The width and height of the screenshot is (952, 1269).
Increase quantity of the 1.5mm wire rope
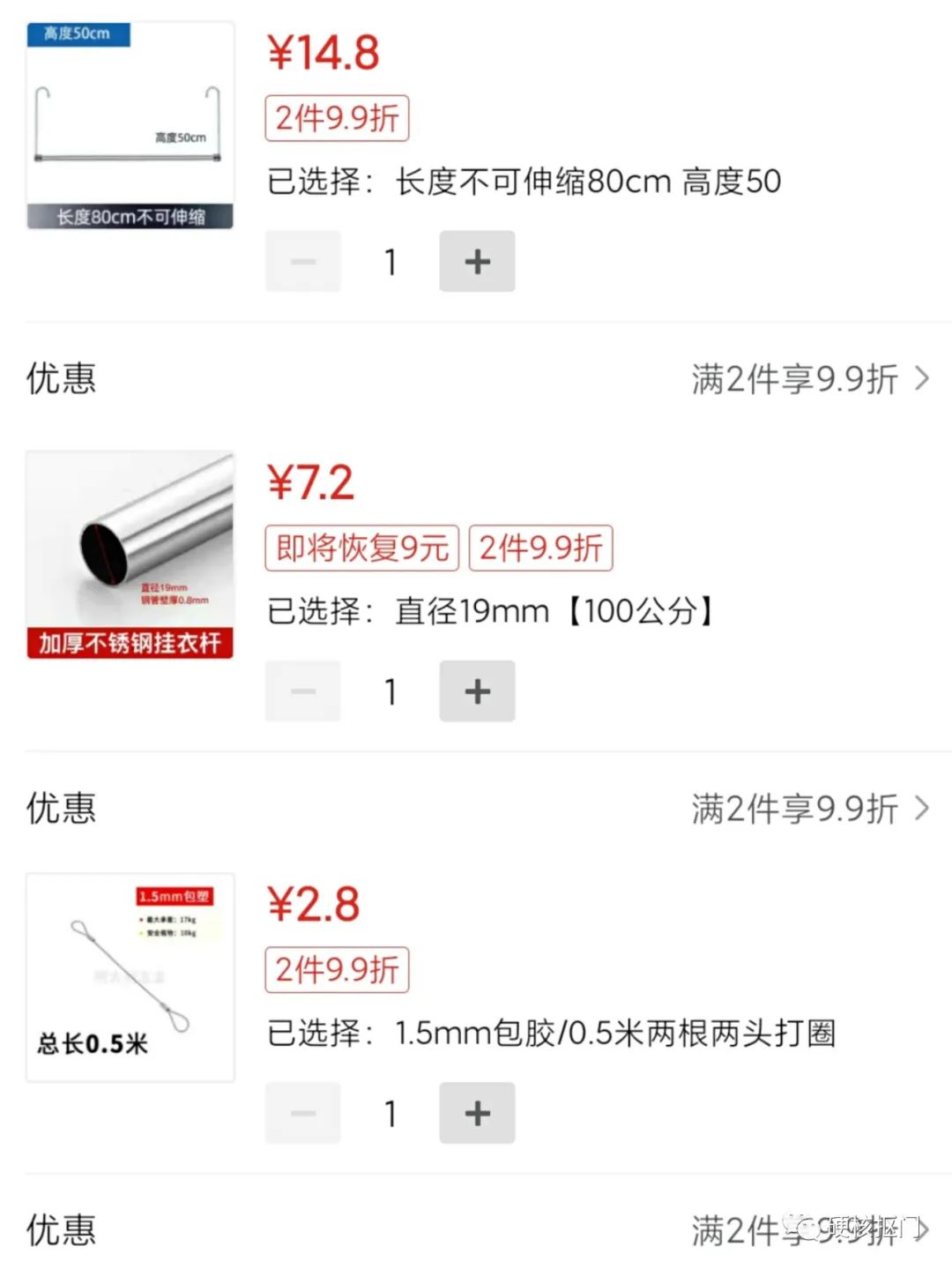click(477, 1113)
